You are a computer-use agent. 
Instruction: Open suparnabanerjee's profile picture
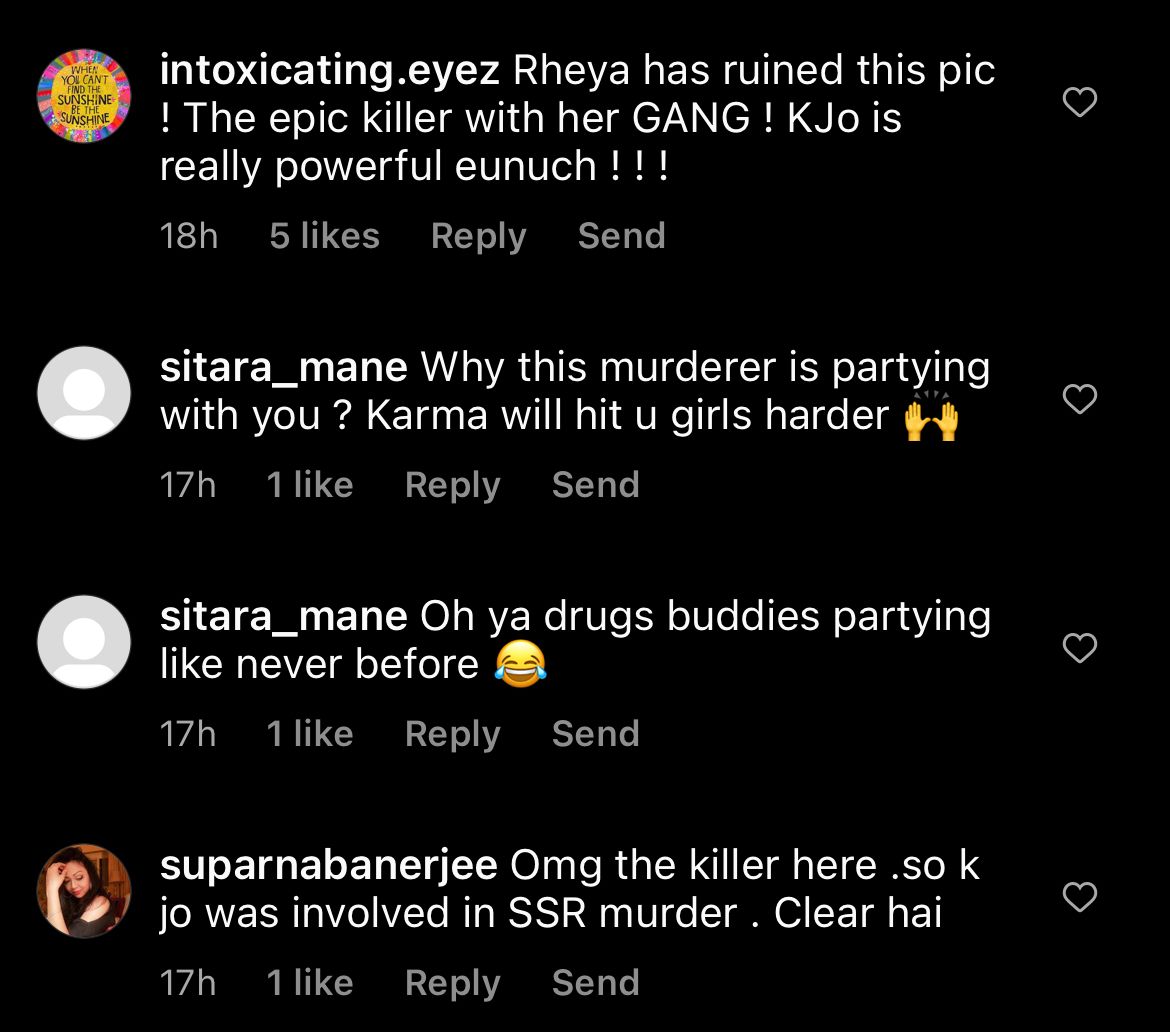pyautogui.click(x=84, y=892)
